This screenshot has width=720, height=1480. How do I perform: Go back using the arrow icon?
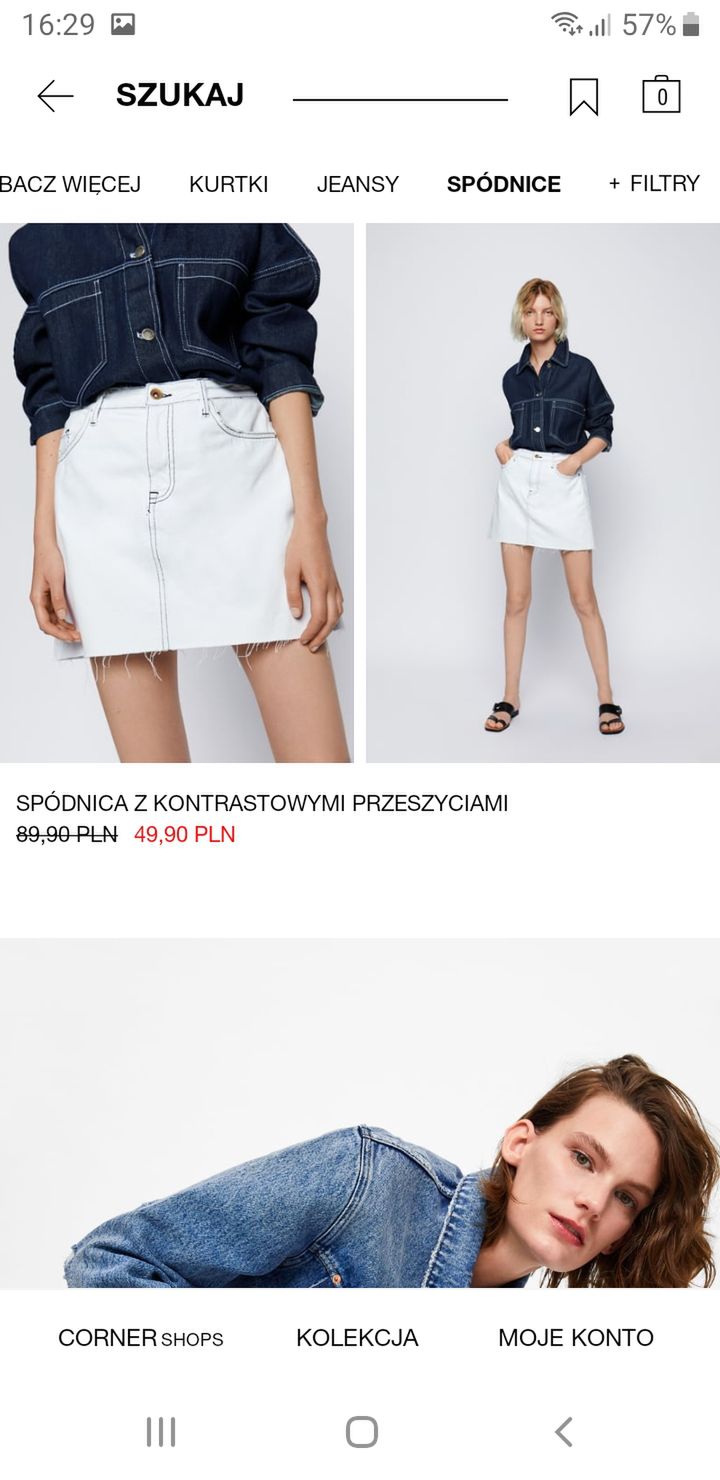tap(55, 96)
